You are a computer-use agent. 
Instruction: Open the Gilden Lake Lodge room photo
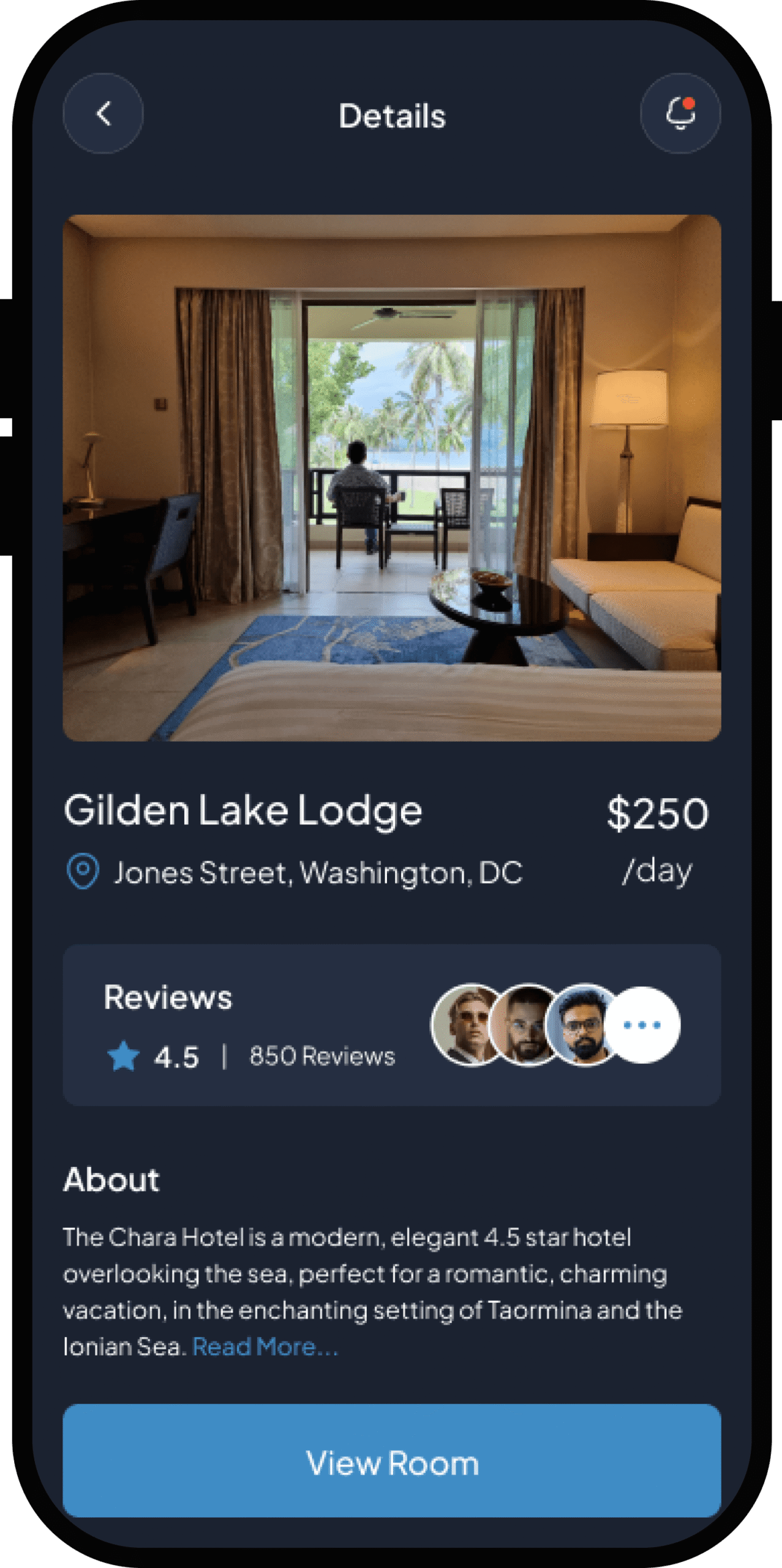391,478
